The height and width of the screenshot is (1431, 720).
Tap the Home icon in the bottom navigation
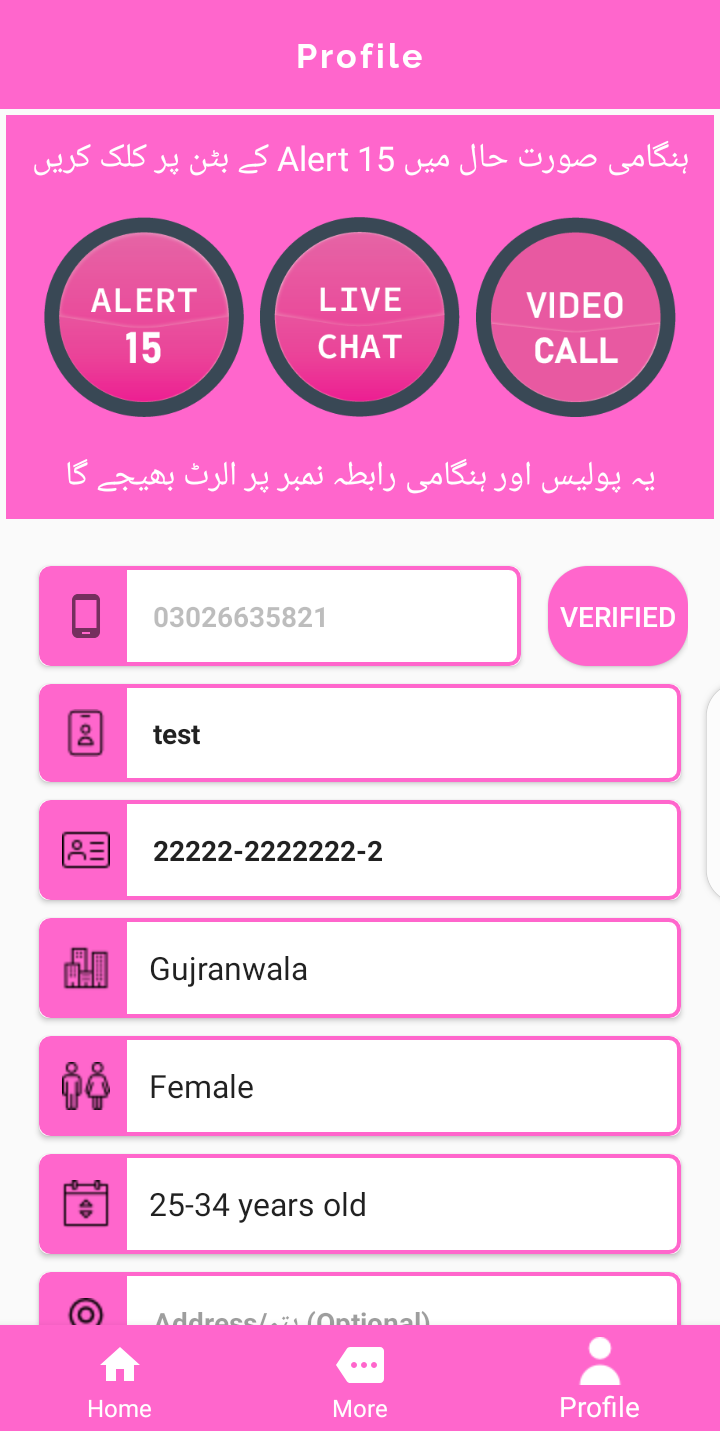tap(119, 1362)
